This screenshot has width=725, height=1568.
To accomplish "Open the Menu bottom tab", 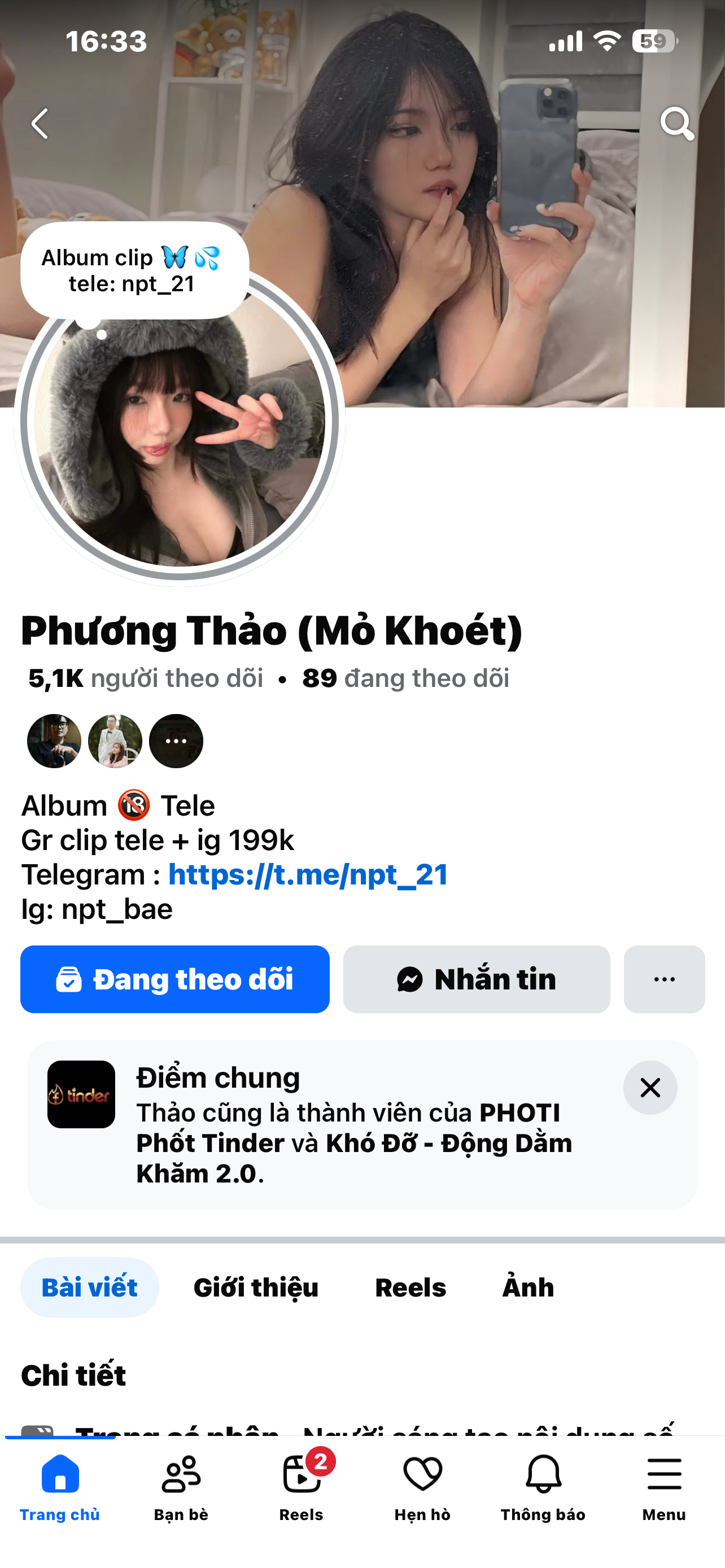I will tap(663, 1486).
